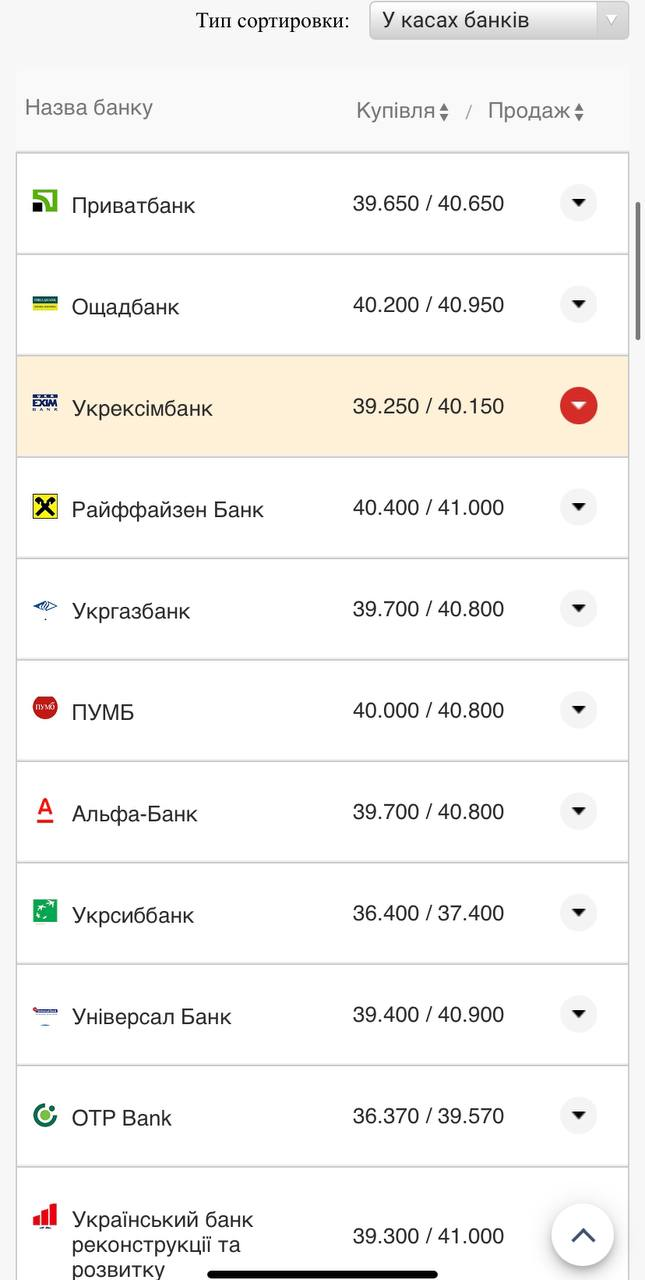Image resolution: width=645 pixels, height=1280 pixels.
Task: Expand Універсал Банк details
Action: [x=578, y=1014]
